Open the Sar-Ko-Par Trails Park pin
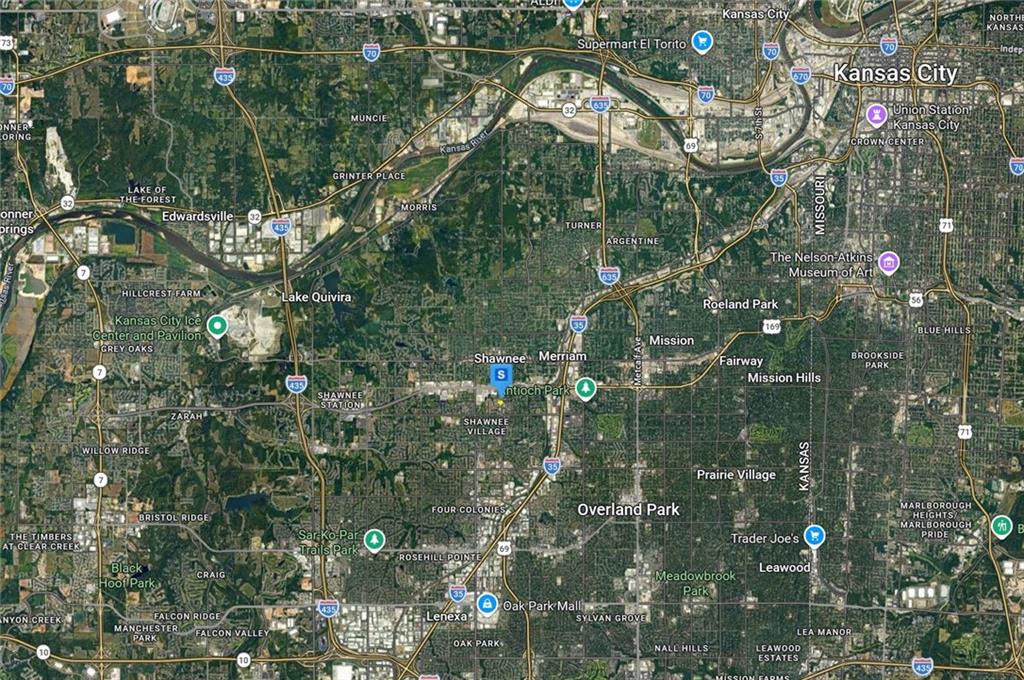The image size is (1024, 680). (374, 540)
